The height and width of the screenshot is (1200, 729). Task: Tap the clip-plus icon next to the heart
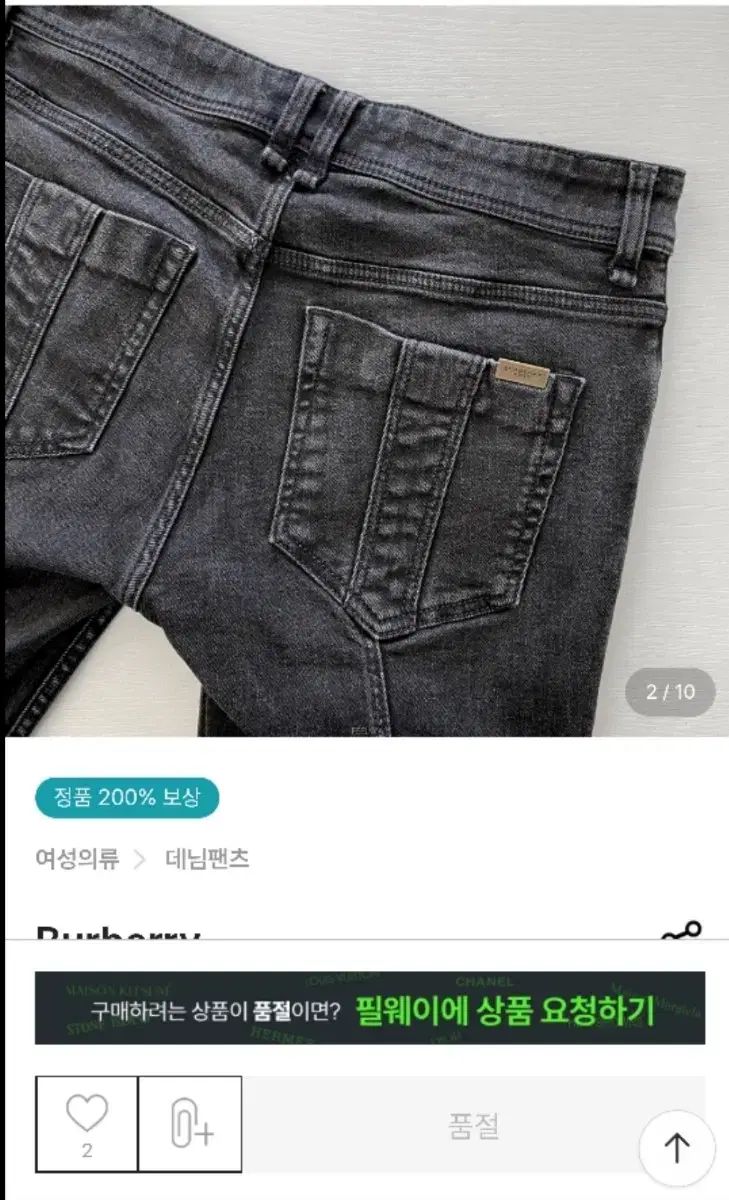pos(190,1124)
